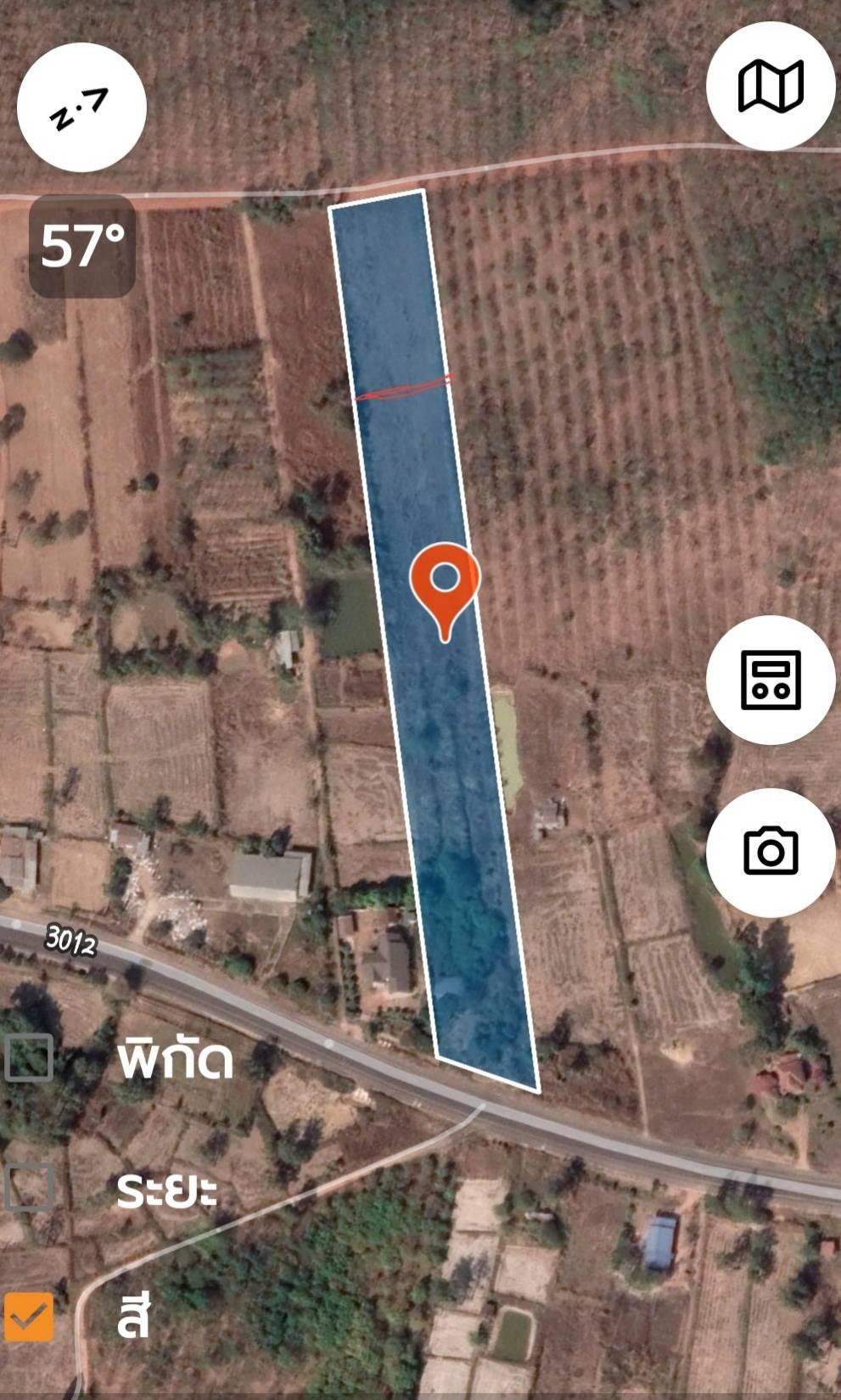Tap the compass north indicator
The image size is (841, 1400).
click(81, 108)
